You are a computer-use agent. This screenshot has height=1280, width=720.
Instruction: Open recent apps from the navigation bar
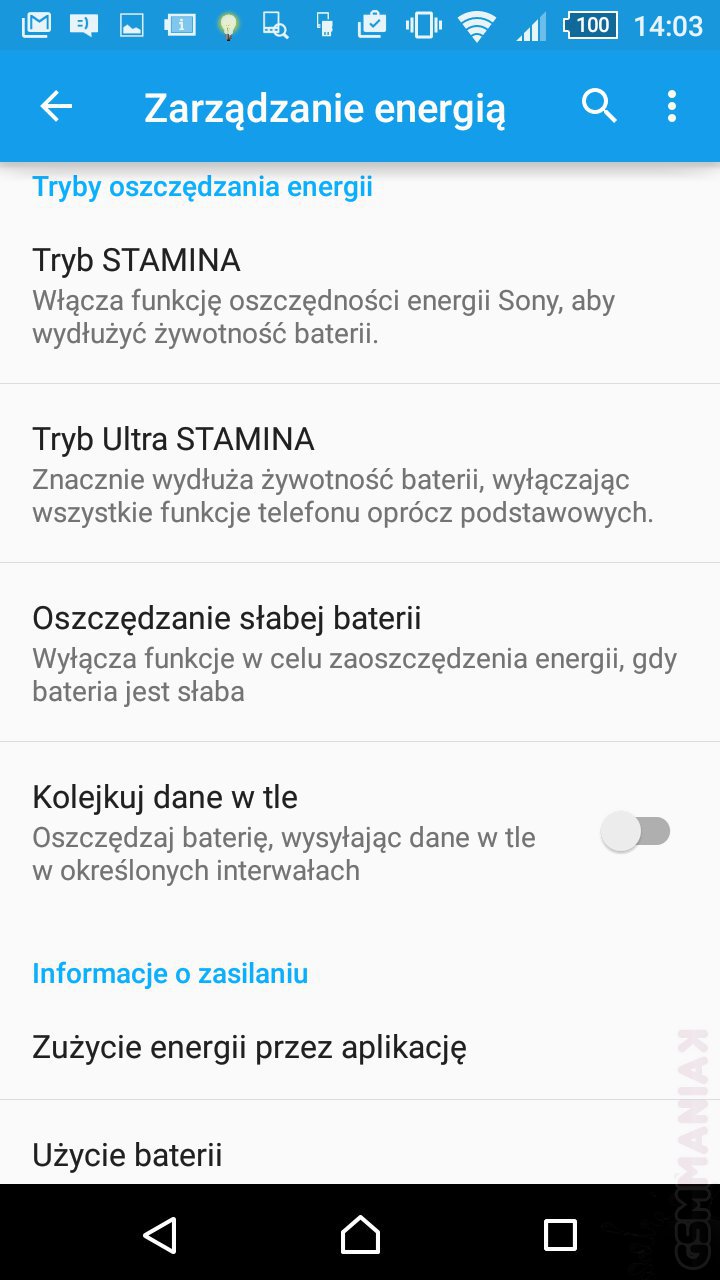(x=560, y=1235)
